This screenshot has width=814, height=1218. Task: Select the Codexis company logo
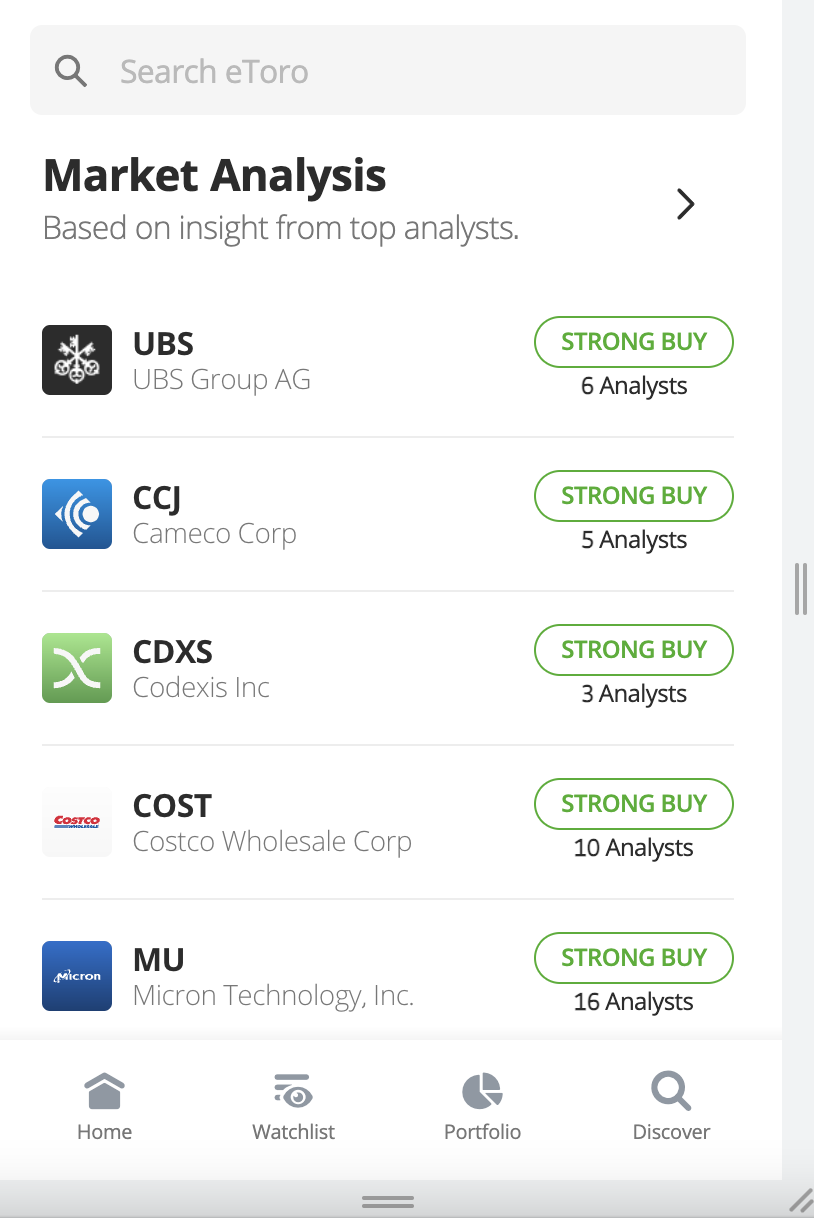click(77, 668)
